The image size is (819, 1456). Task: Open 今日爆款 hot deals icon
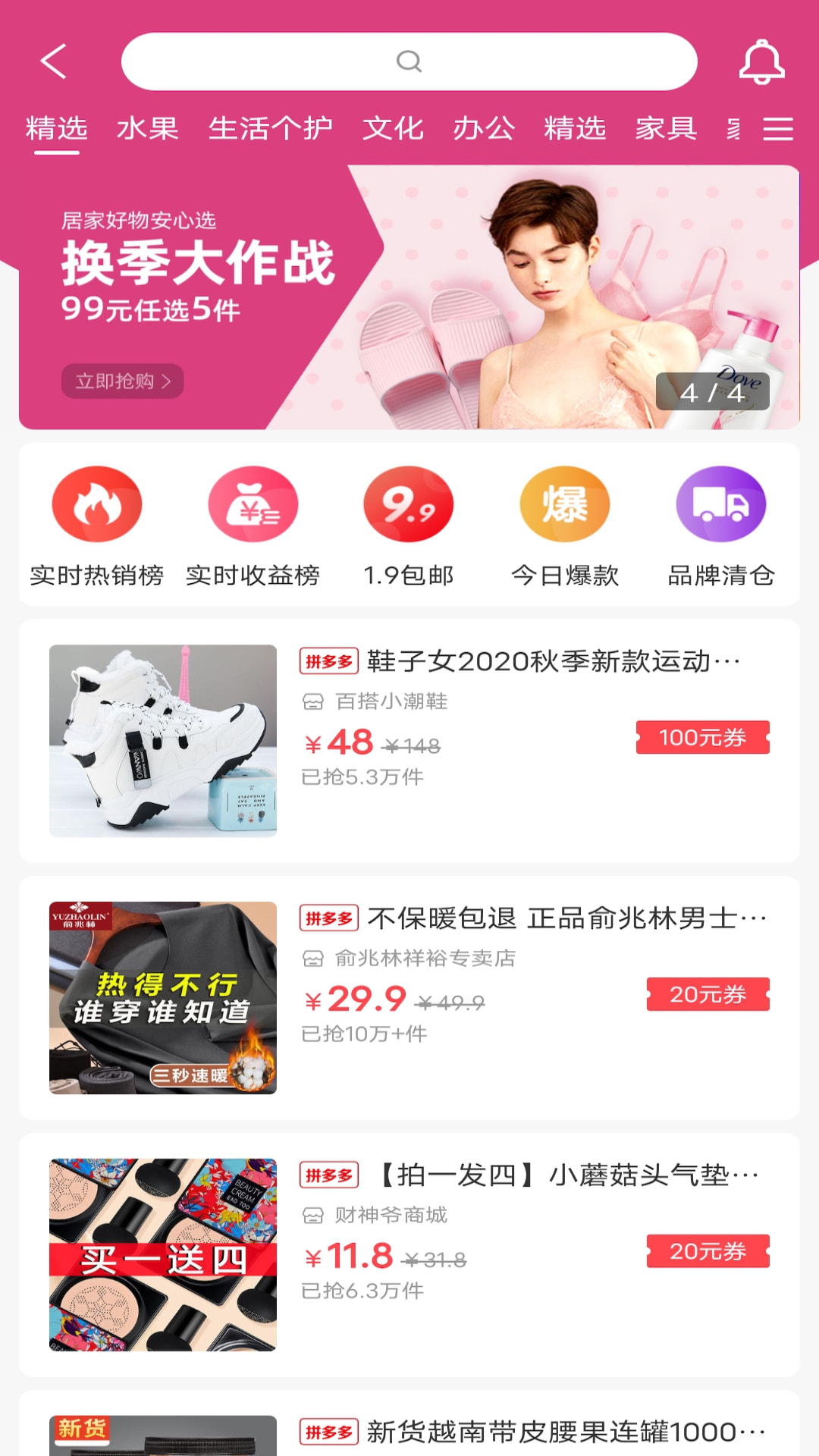click(x=564, y=504)
